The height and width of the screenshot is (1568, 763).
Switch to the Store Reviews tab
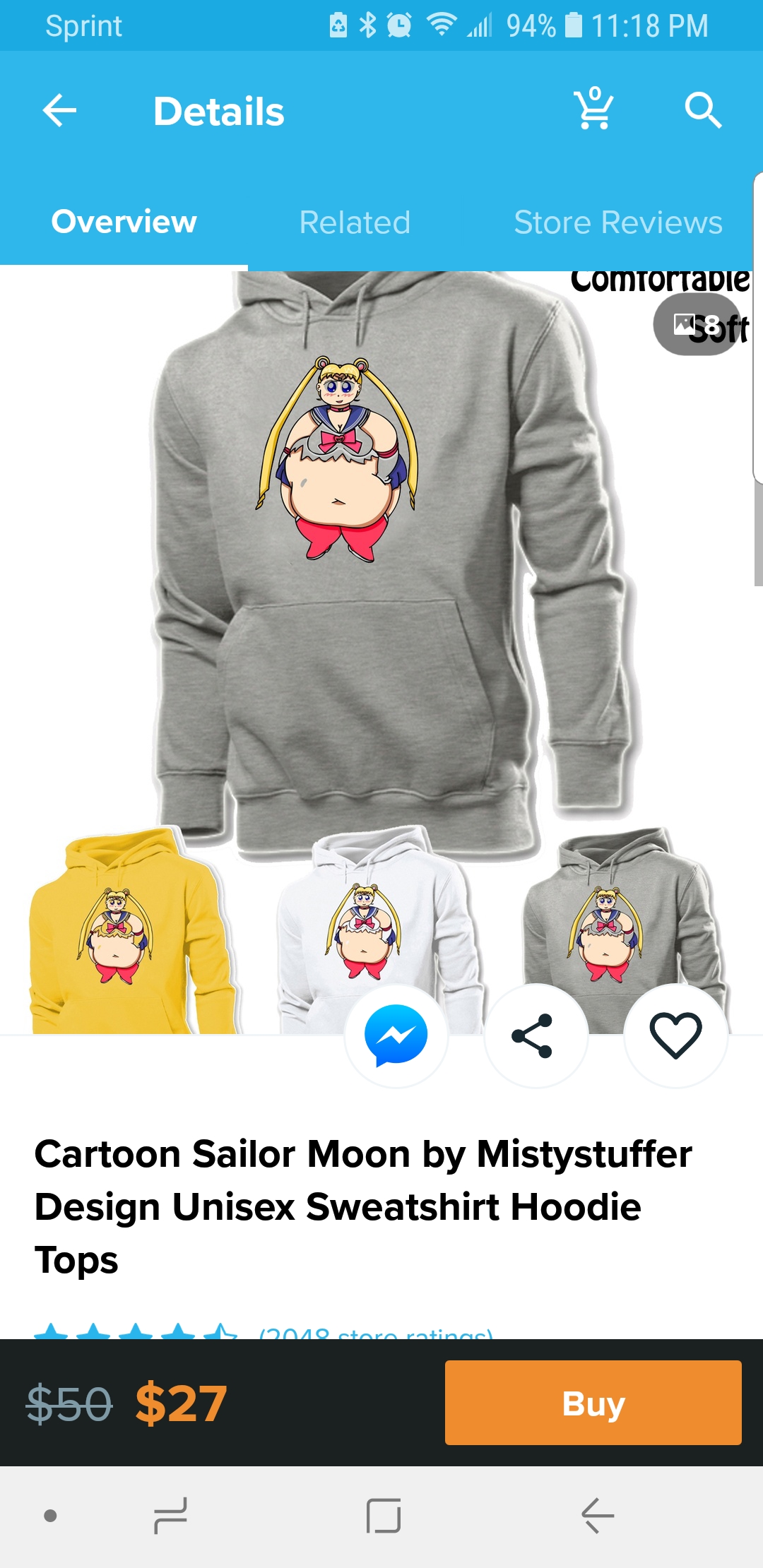pos(618,222)
